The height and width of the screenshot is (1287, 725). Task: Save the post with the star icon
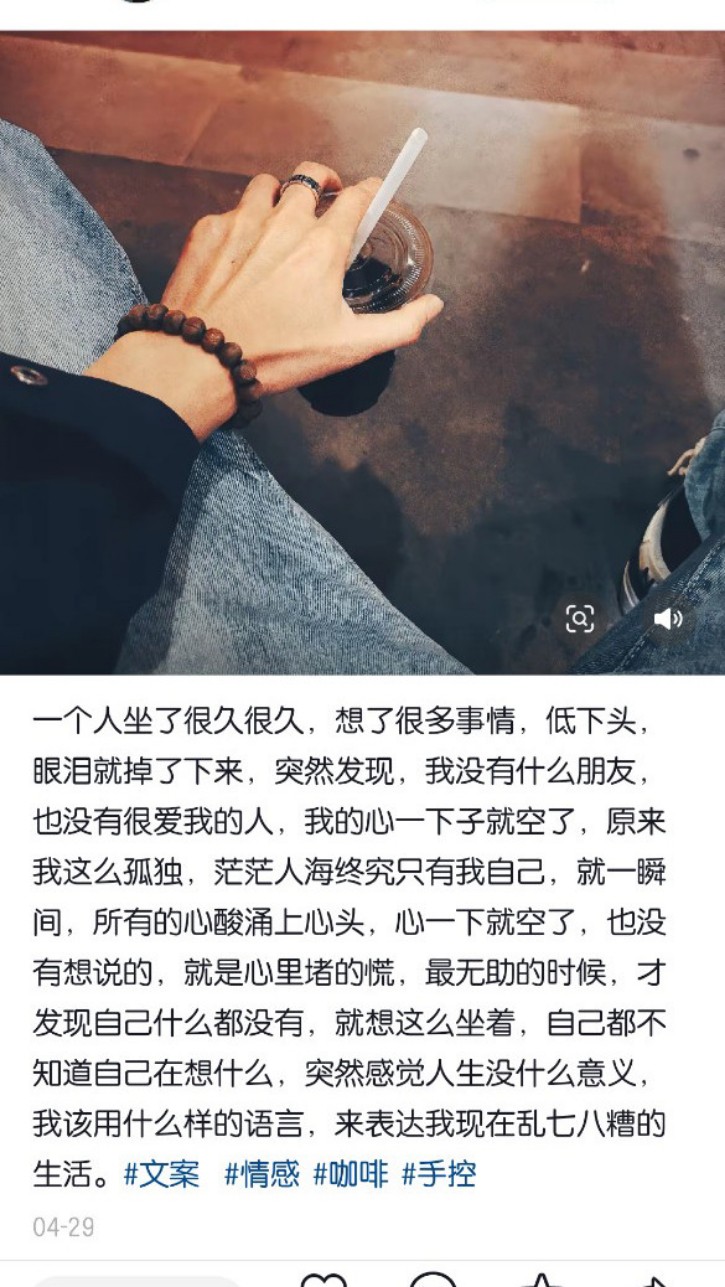[541, 1280]
